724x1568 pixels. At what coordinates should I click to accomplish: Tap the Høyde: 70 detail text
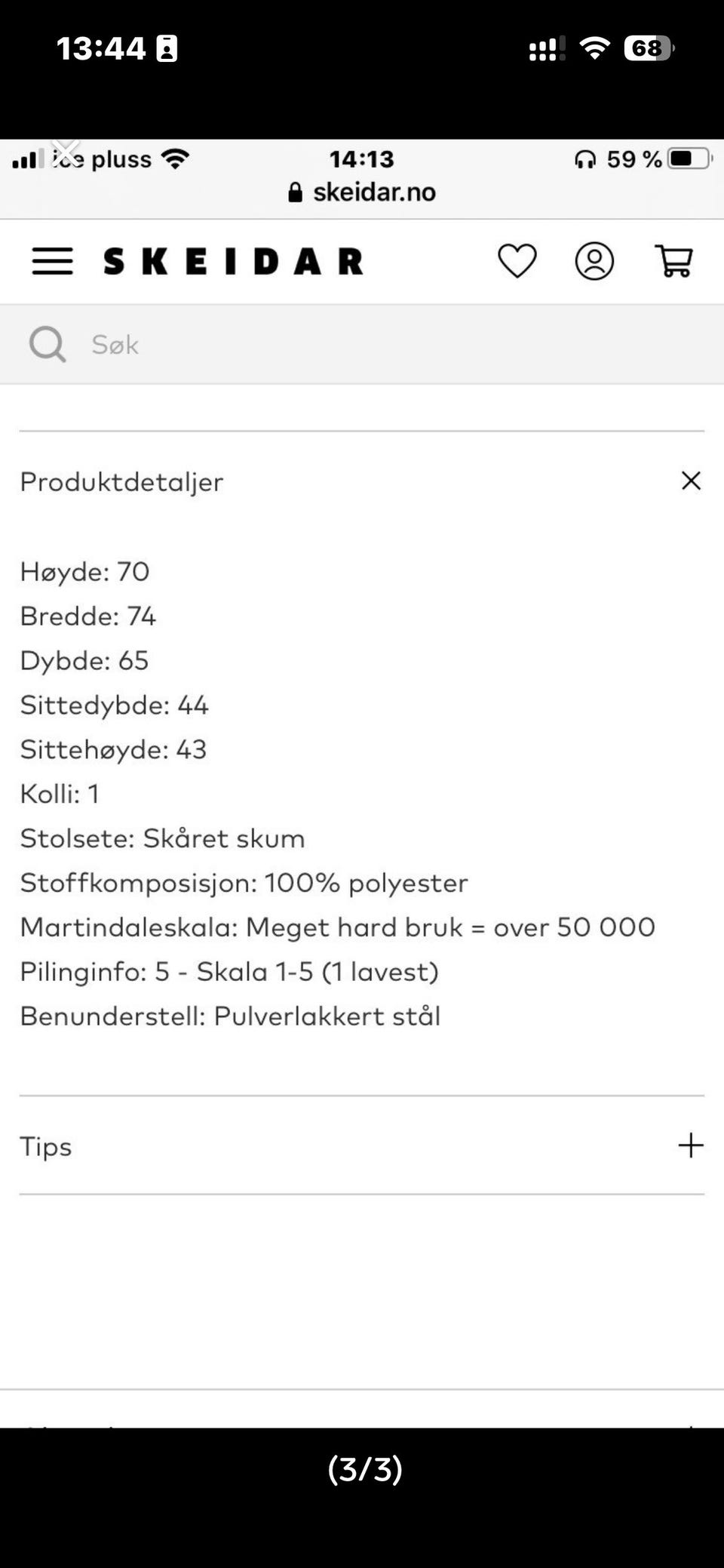84,571
